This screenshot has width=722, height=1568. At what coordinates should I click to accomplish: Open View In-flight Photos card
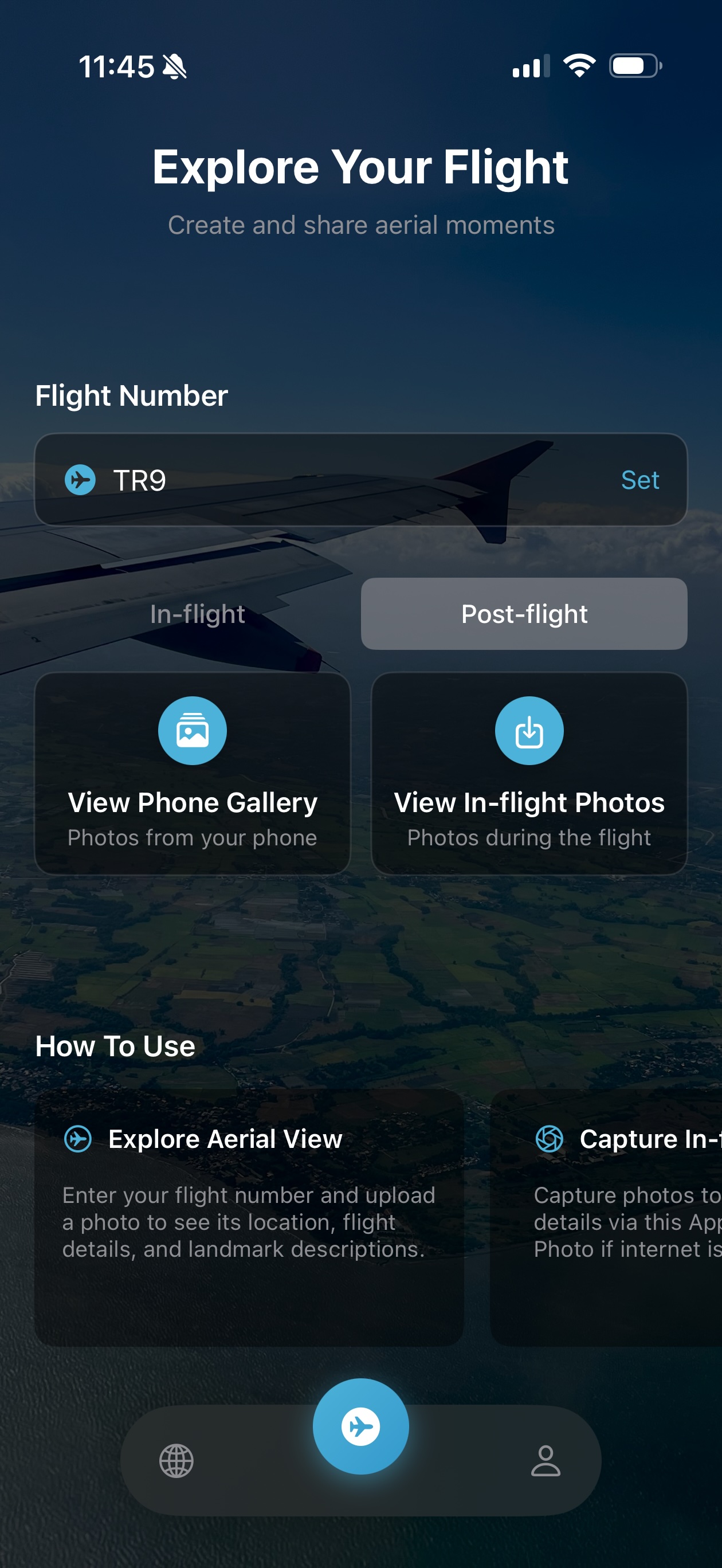[x=528, y=773]
